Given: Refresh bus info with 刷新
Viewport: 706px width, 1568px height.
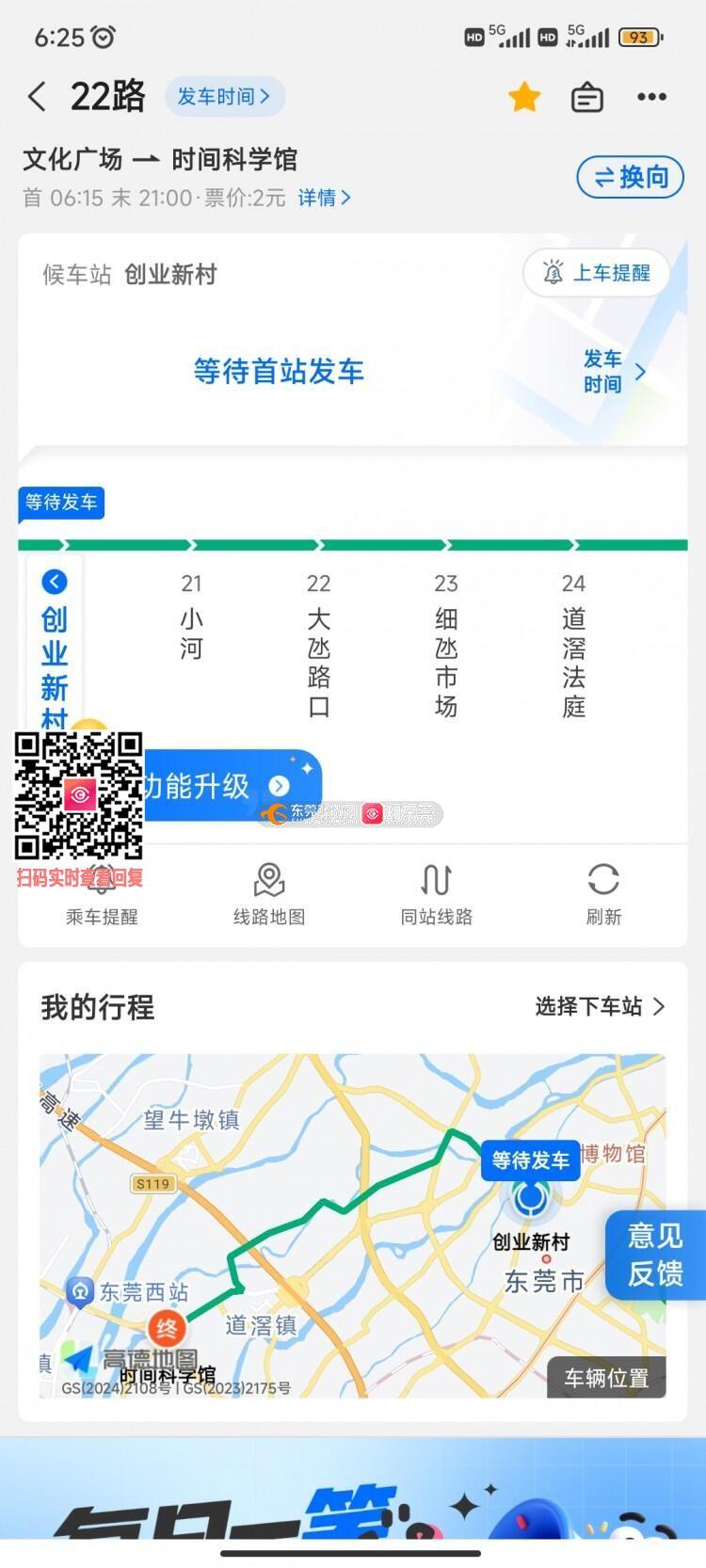Looking at the screenshot, I should (602, 894).
